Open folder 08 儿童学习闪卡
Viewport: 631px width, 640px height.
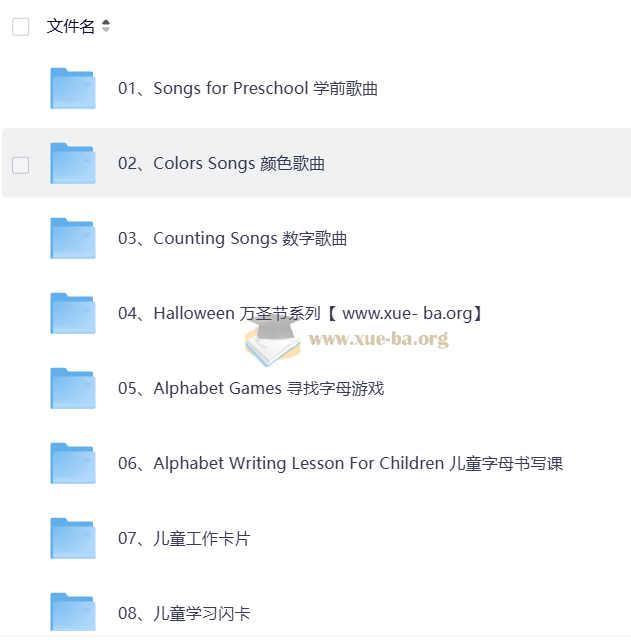(183, 613)
